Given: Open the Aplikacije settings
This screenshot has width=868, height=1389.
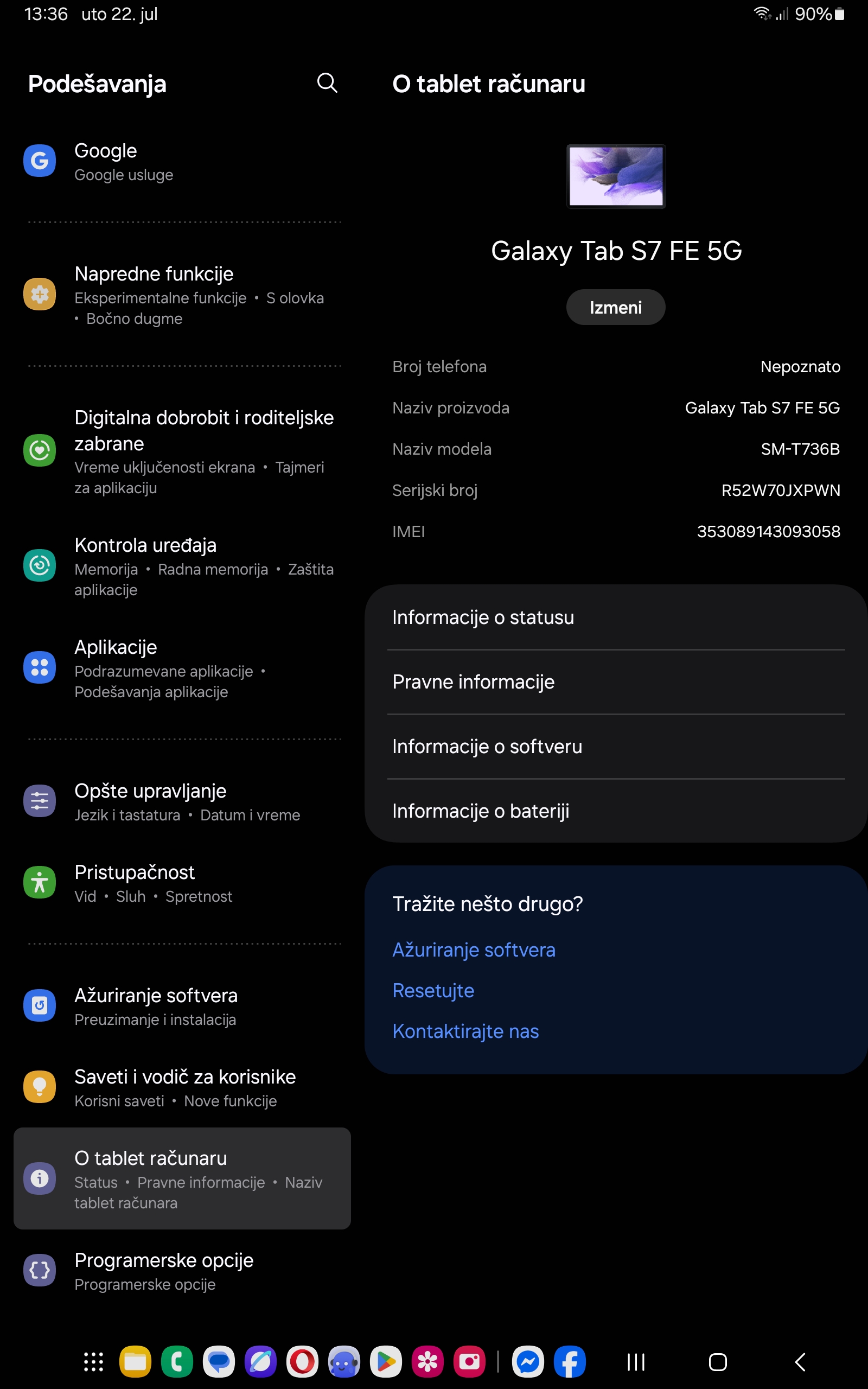Looking at the screenshot, I should pyautogui.click(x=181, y=668).
